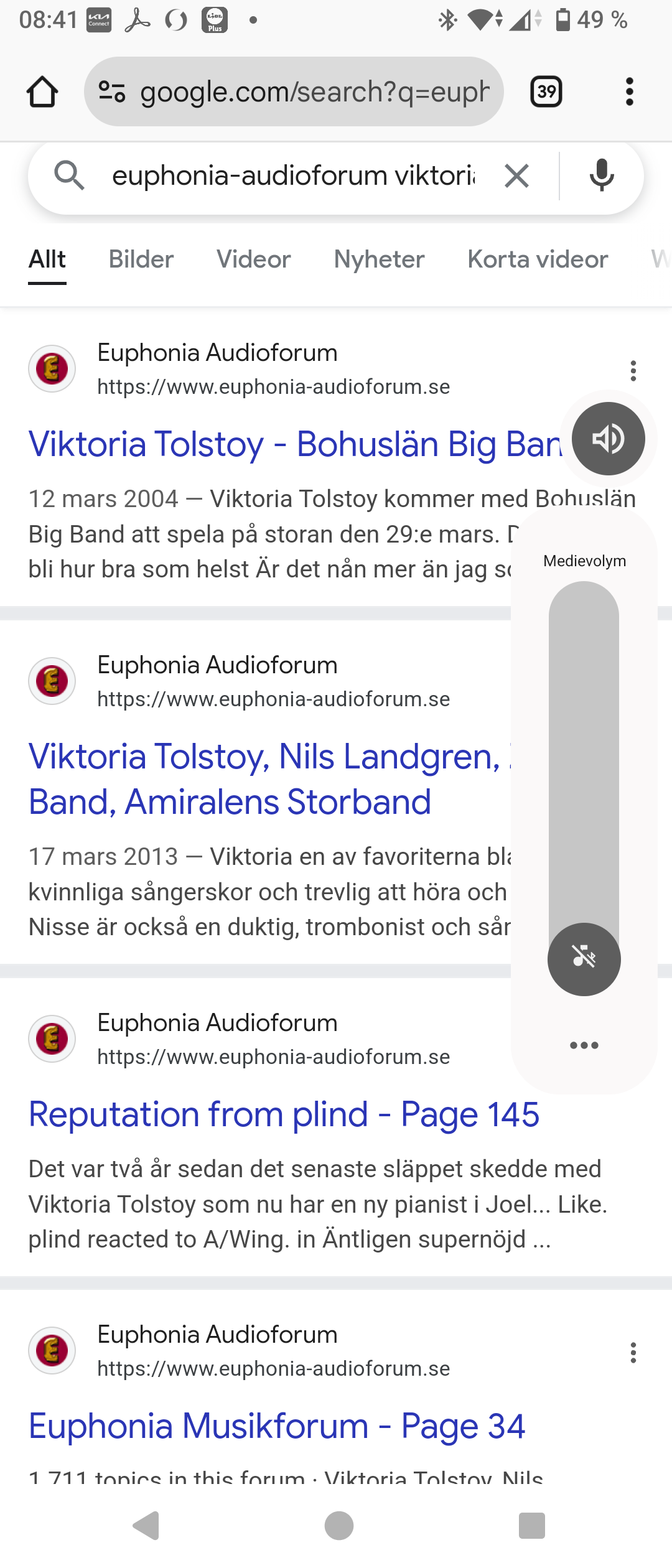Open the Reputation from plind - Page 145 result
This screenshot has width=672, height=1568.
pos(284,1114)
